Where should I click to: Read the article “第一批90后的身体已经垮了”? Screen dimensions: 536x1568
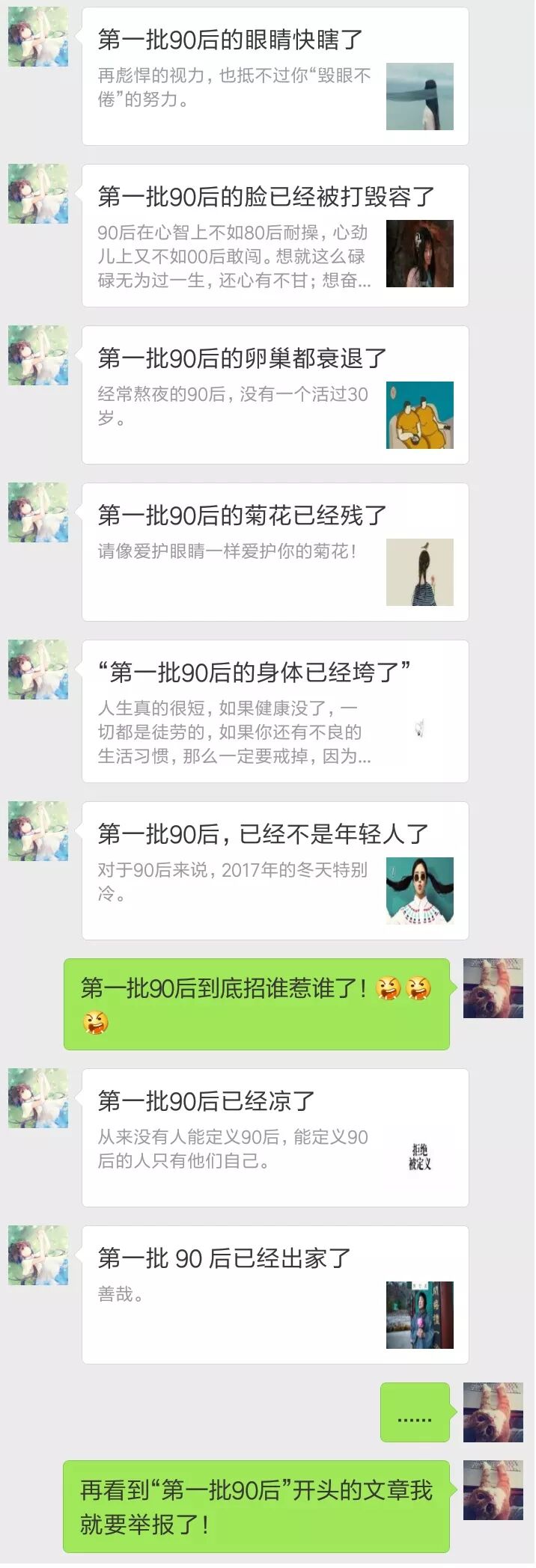pos(275,711)
